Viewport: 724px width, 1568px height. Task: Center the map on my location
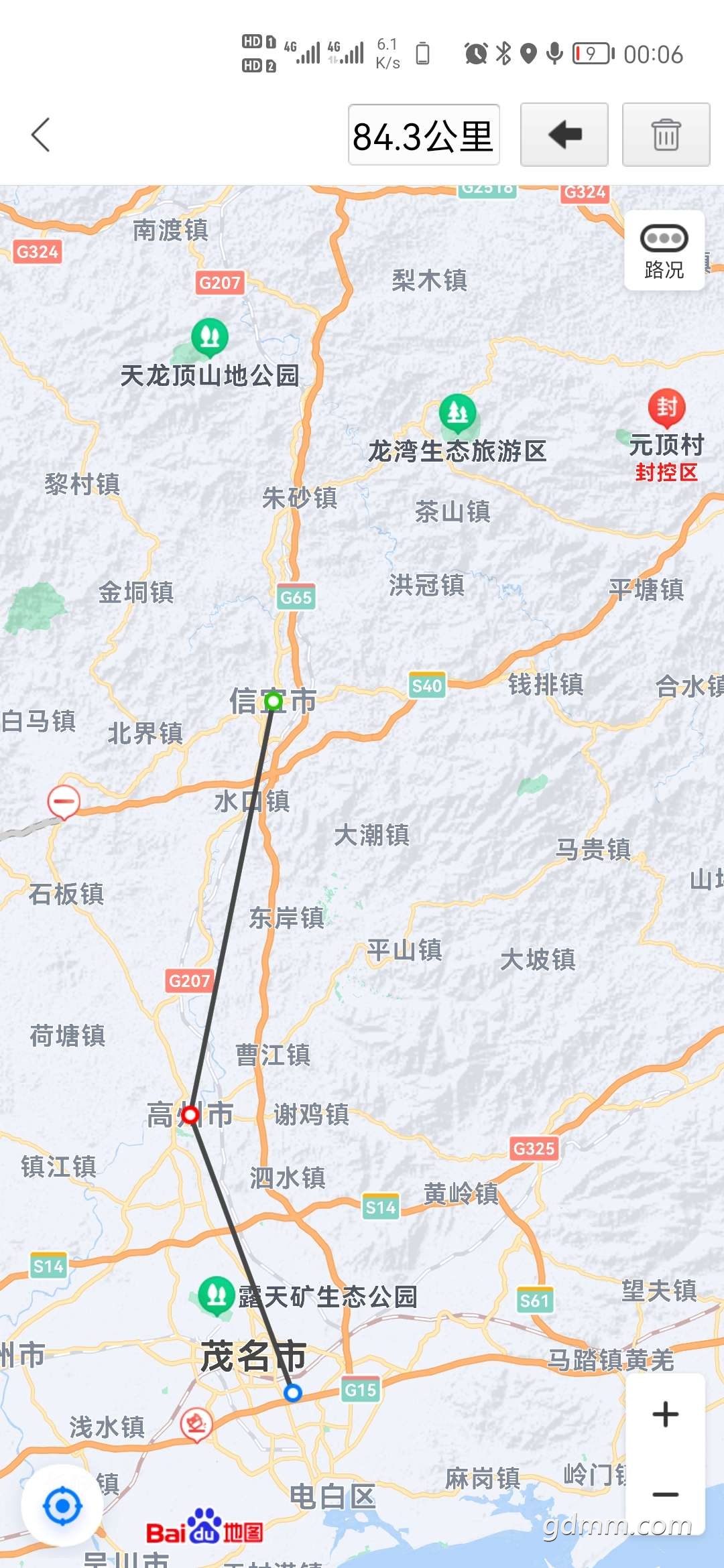[x=62, y=1506]
